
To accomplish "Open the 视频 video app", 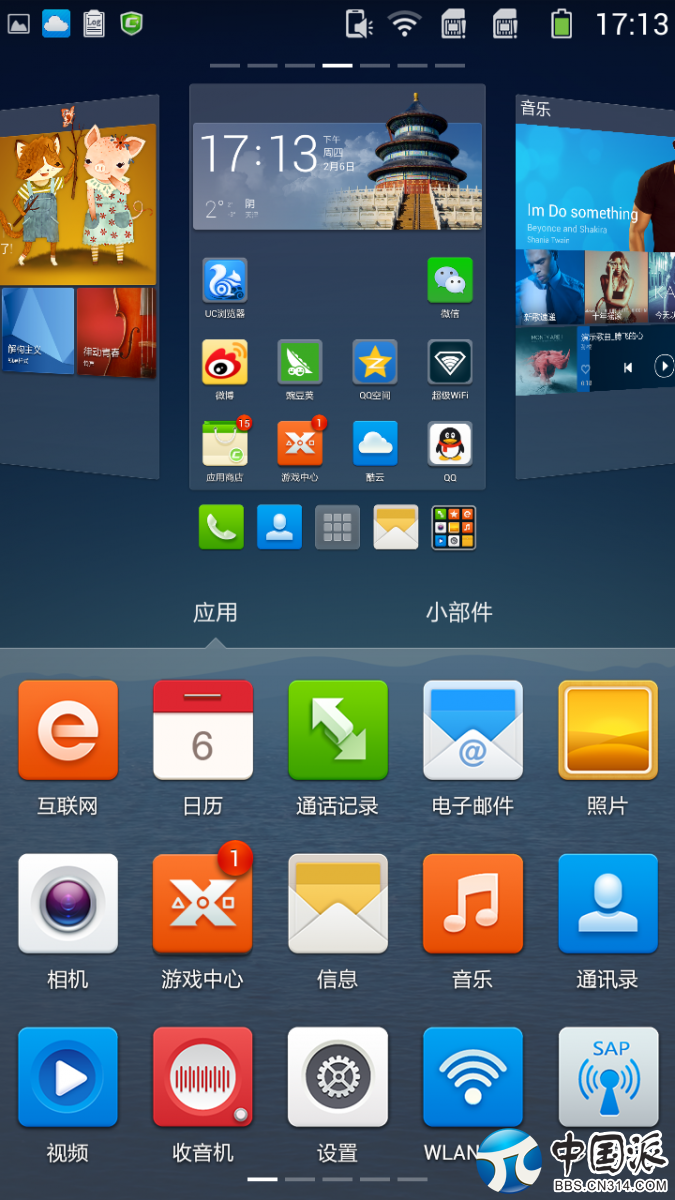I will coord(68,1077).
